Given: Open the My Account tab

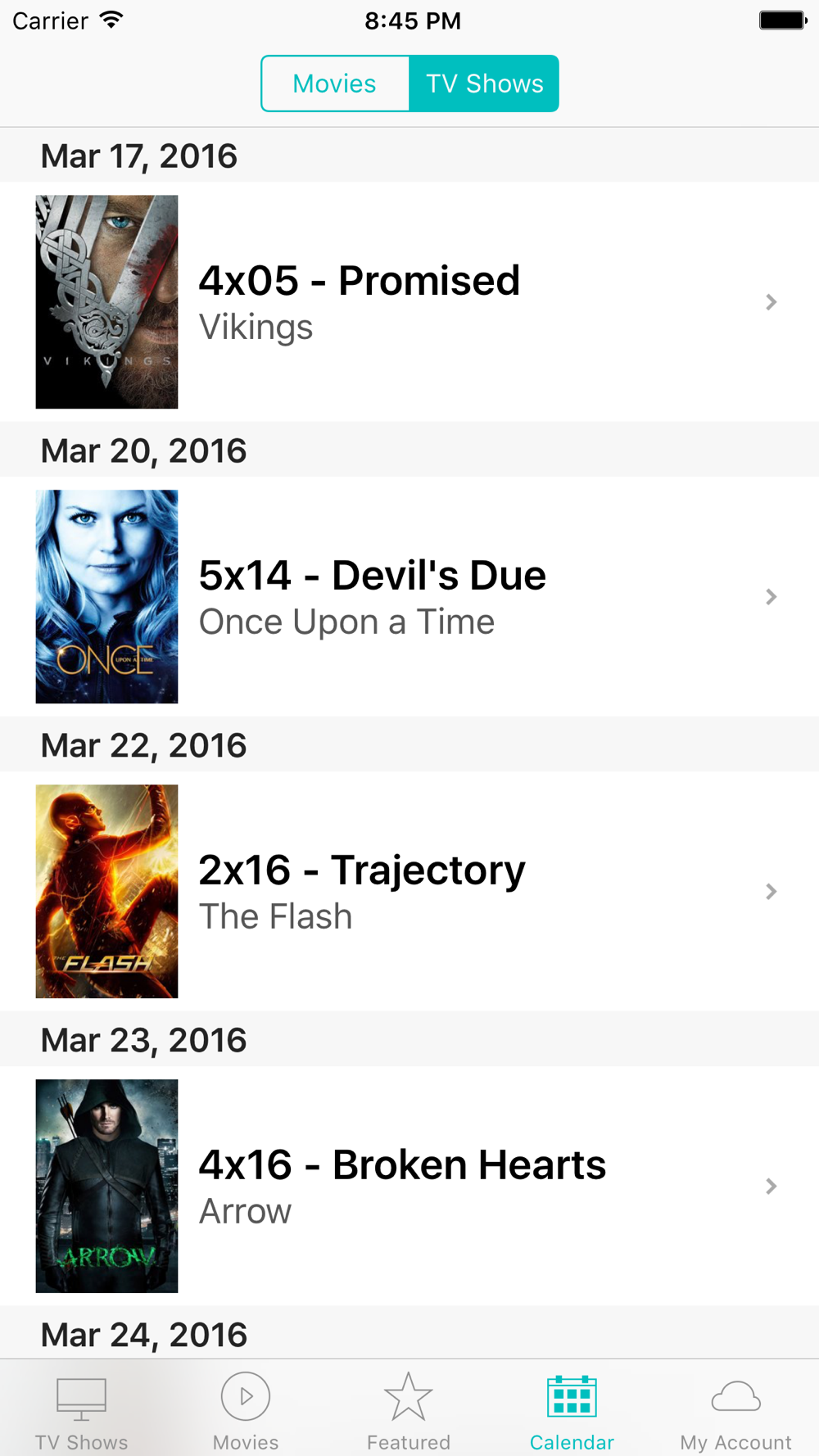Looking at the screenshot, I should pyautogui.click(x=735, y=1410).
